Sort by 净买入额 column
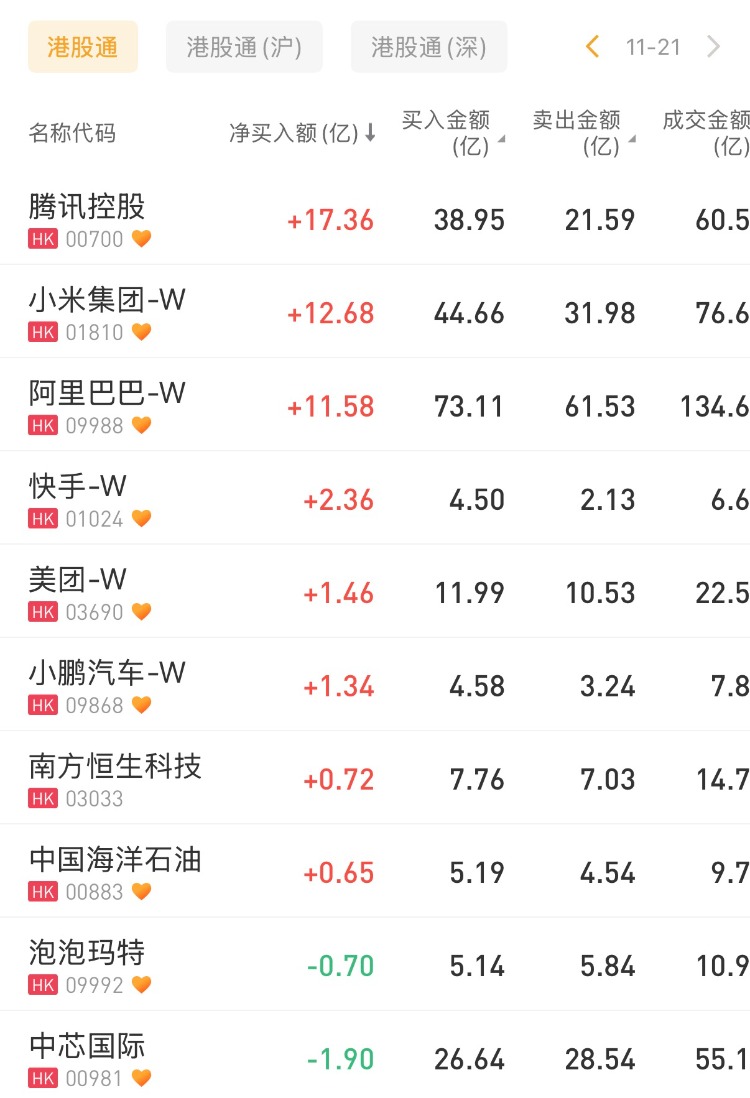This screenshot has height=1098, width=750. 302,133
